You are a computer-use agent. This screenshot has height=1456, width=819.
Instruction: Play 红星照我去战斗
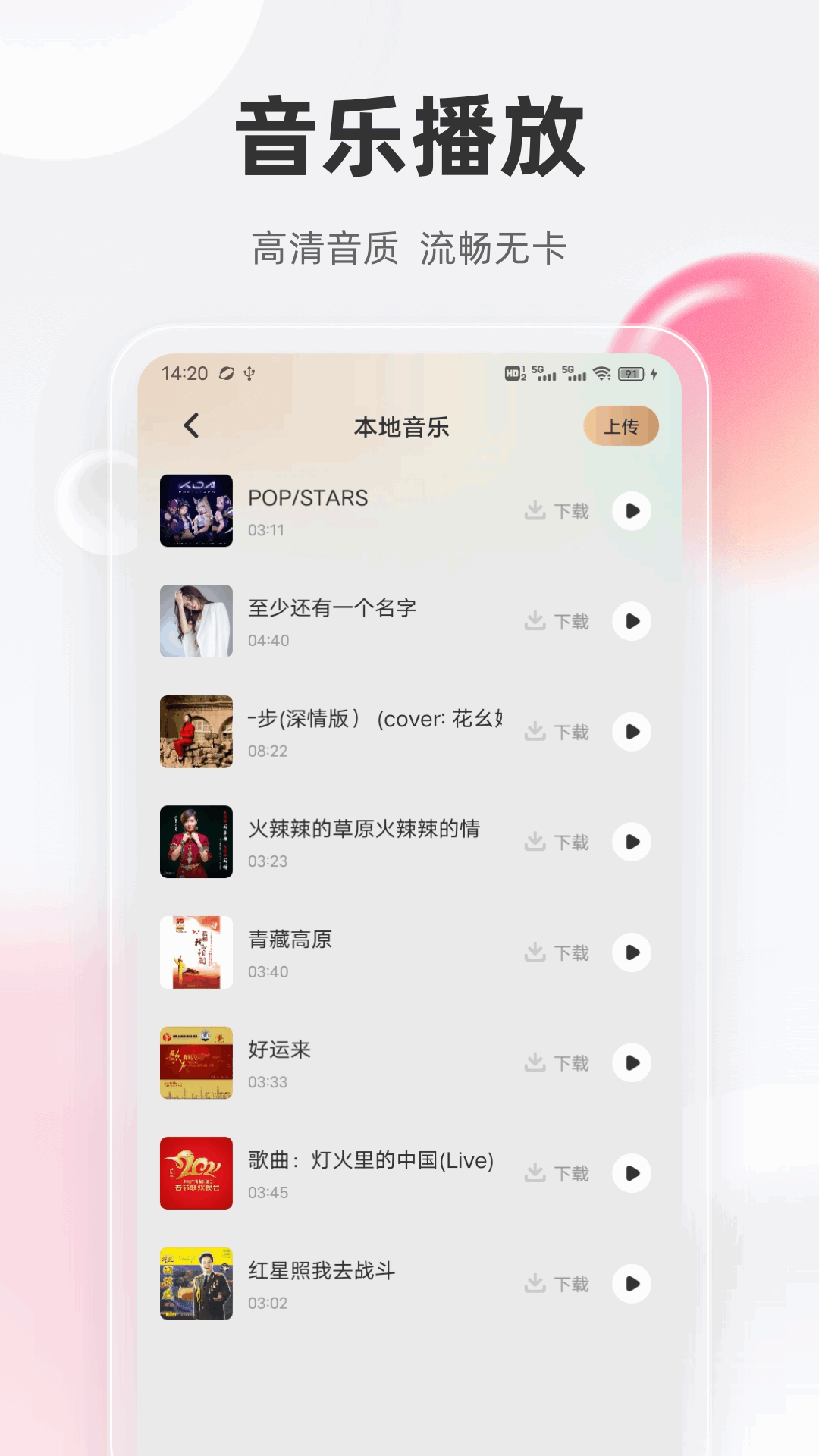coord(630,1283)
